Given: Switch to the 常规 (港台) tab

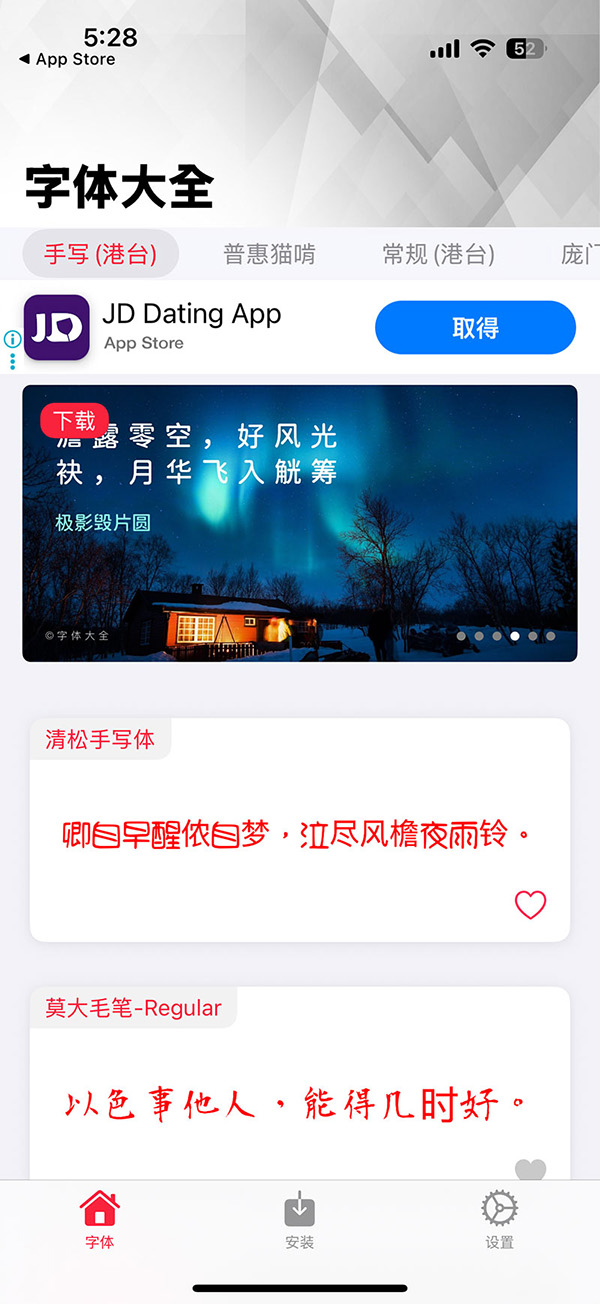Looking at the screenshot, I should coord(438,254).
